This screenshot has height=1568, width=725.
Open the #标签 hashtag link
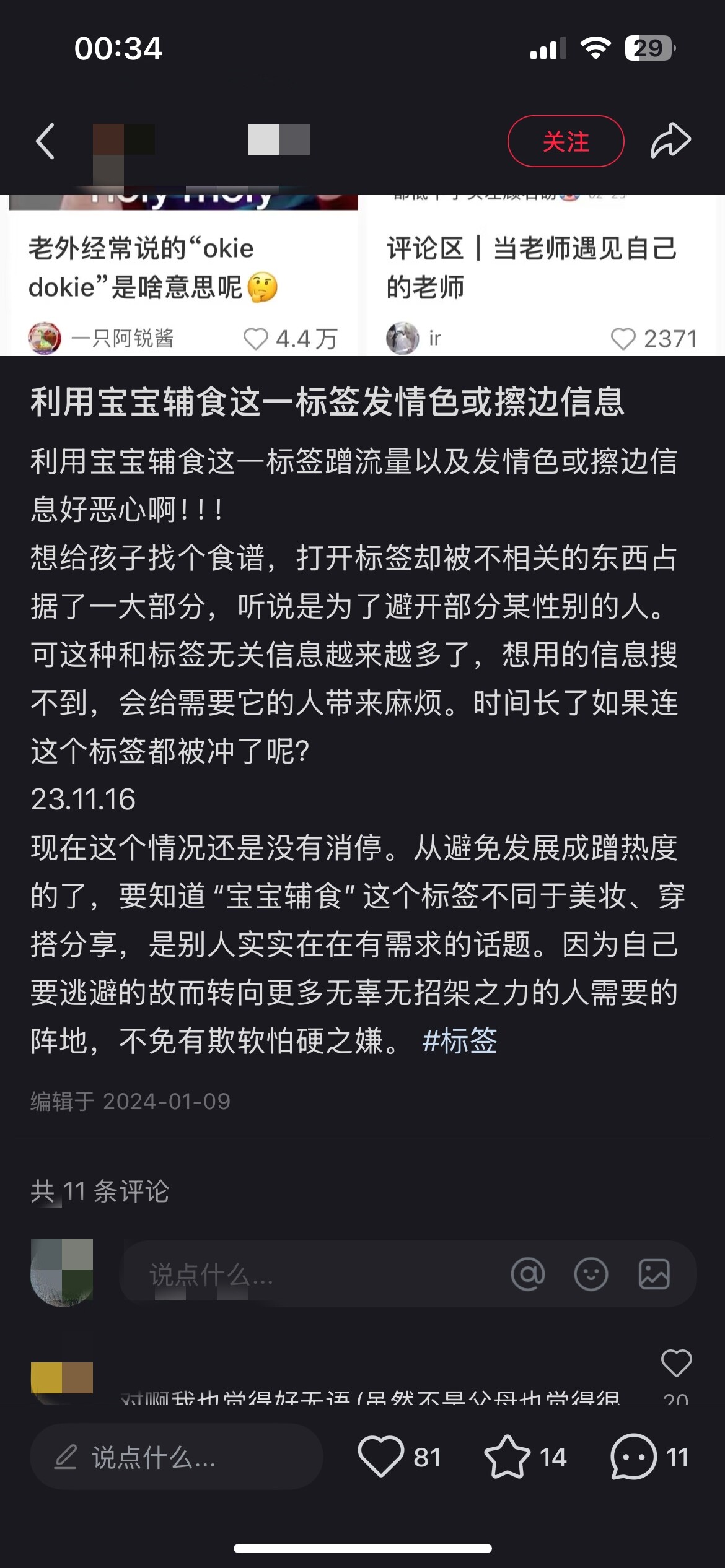point(459,1040)
